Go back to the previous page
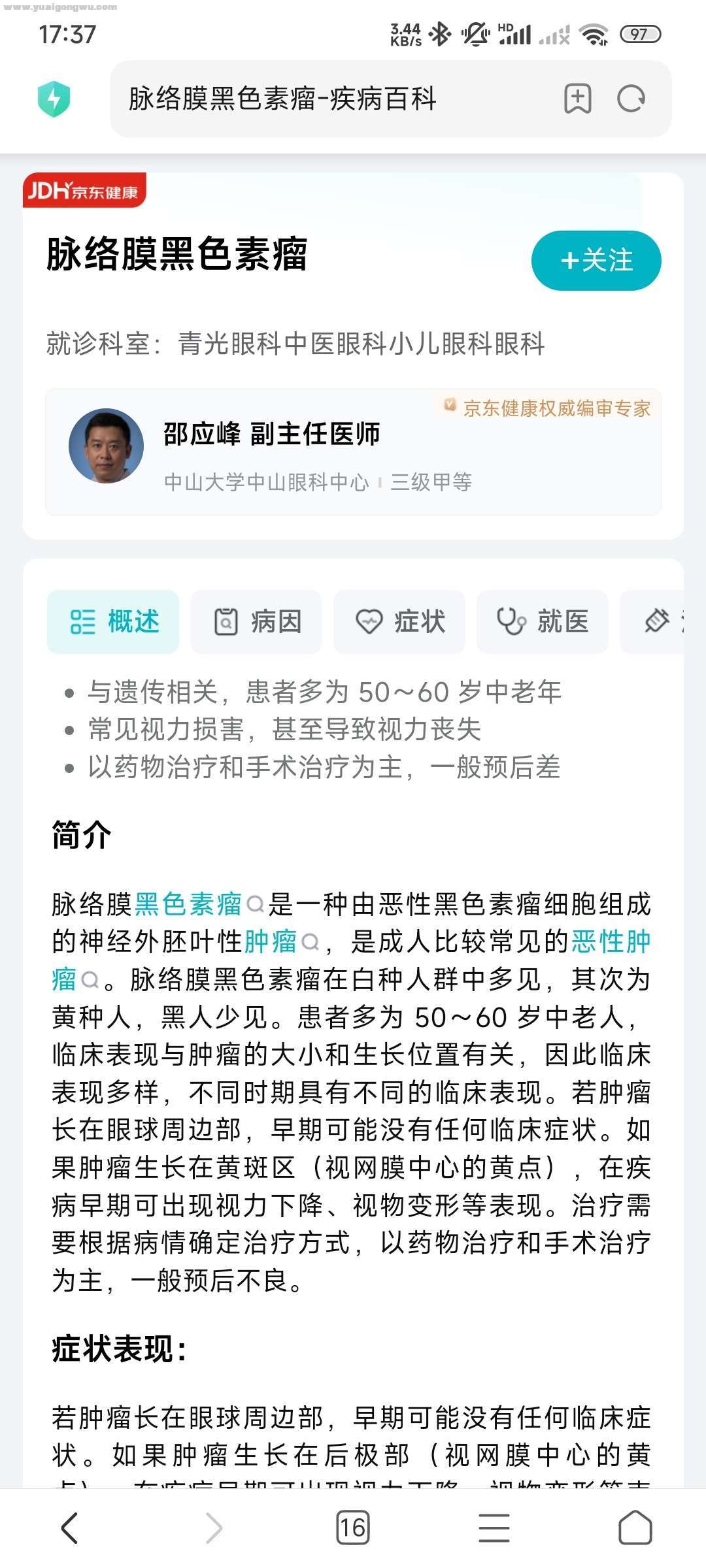The width and height of the screenshot is (706, 1568). [70, 1527]
